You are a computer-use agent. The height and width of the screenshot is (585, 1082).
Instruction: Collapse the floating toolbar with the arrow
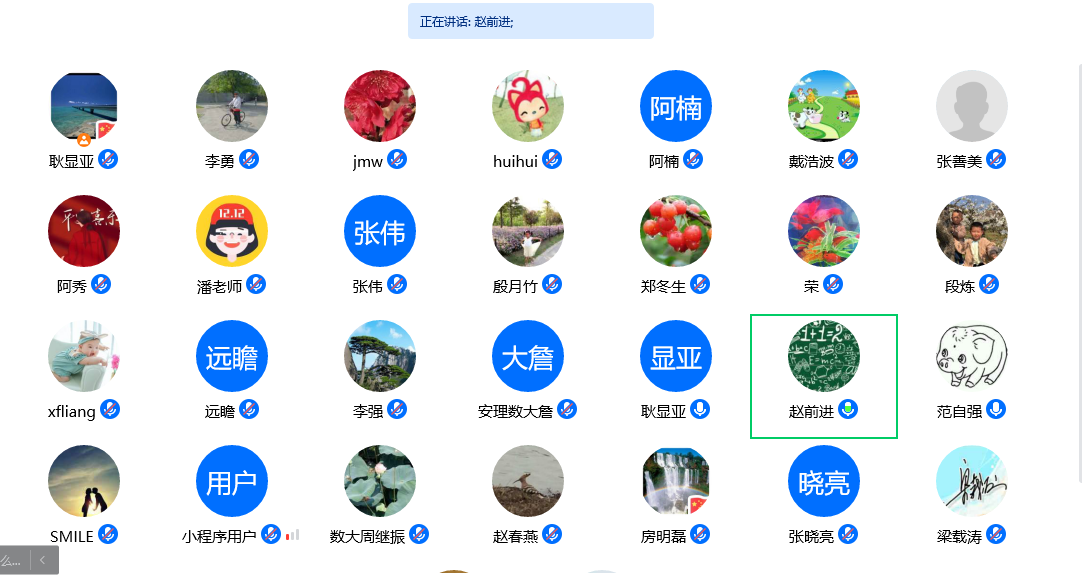tap(44, 560)
